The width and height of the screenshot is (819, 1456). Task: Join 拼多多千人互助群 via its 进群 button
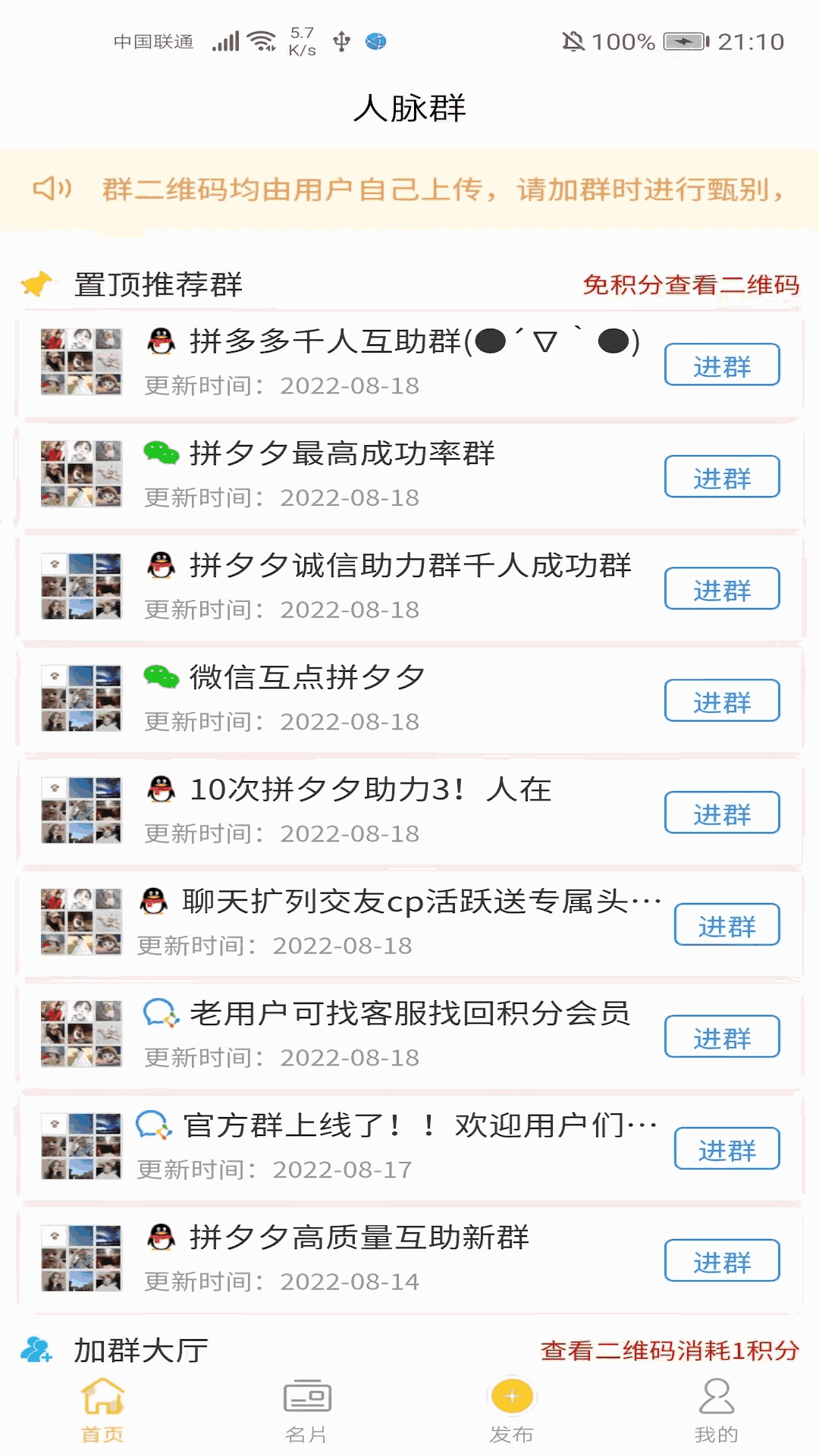click(722, 365)
